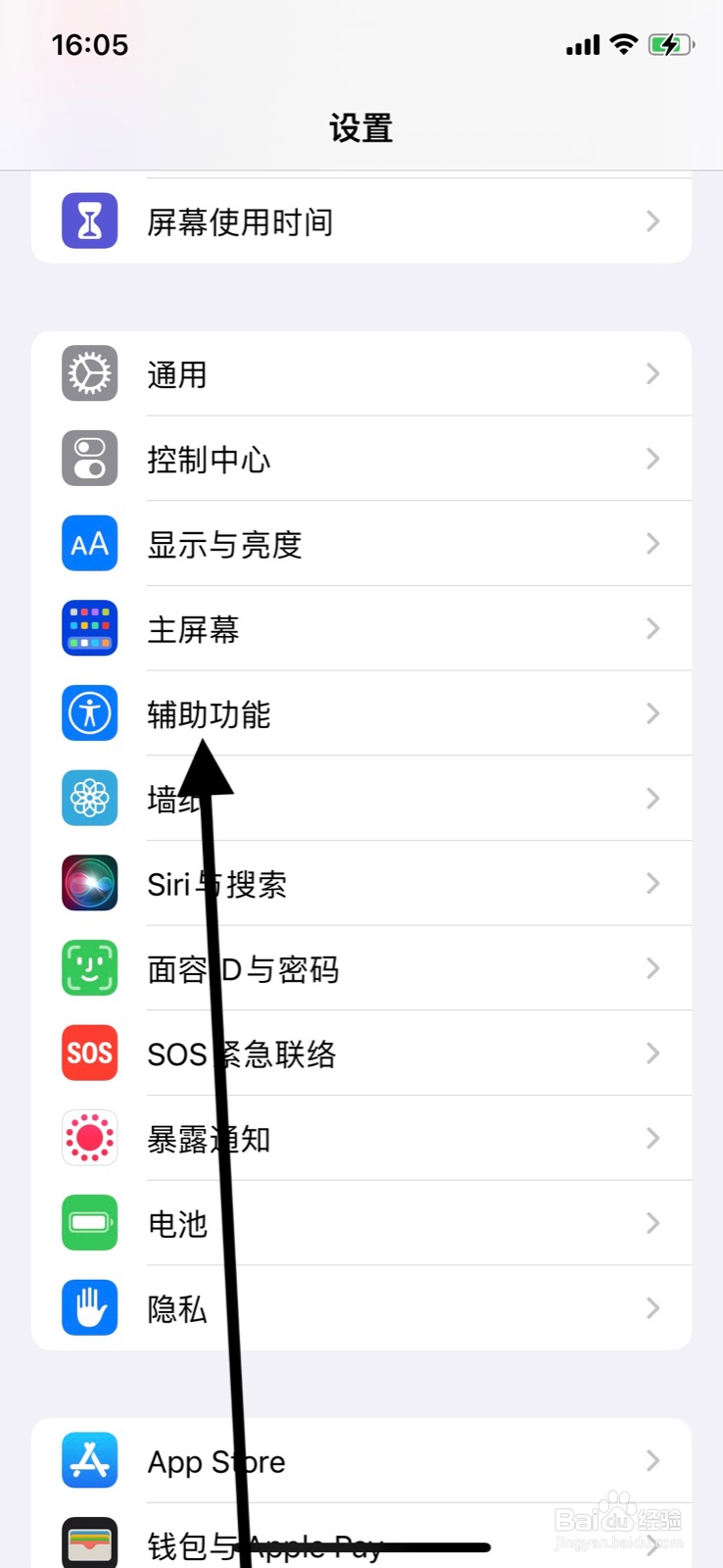Image resolution: width=723 pixels, height=1568 pixels.
Task: Tap the General settings gear icon
Action: pos(89,373)
